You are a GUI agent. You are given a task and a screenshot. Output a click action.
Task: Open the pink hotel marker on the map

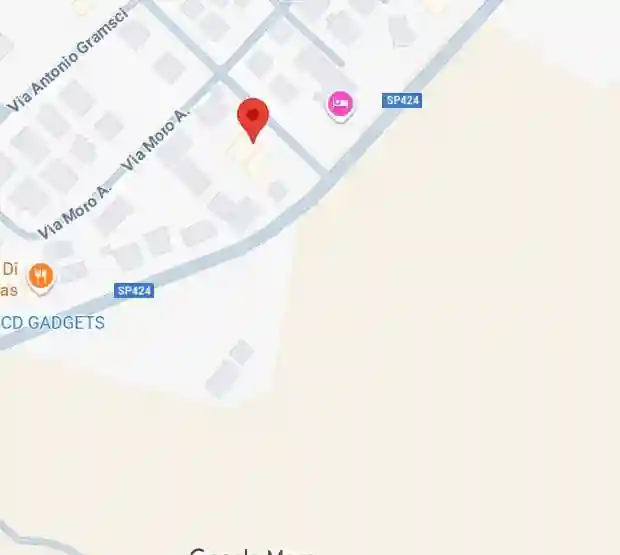pos(341,103)
